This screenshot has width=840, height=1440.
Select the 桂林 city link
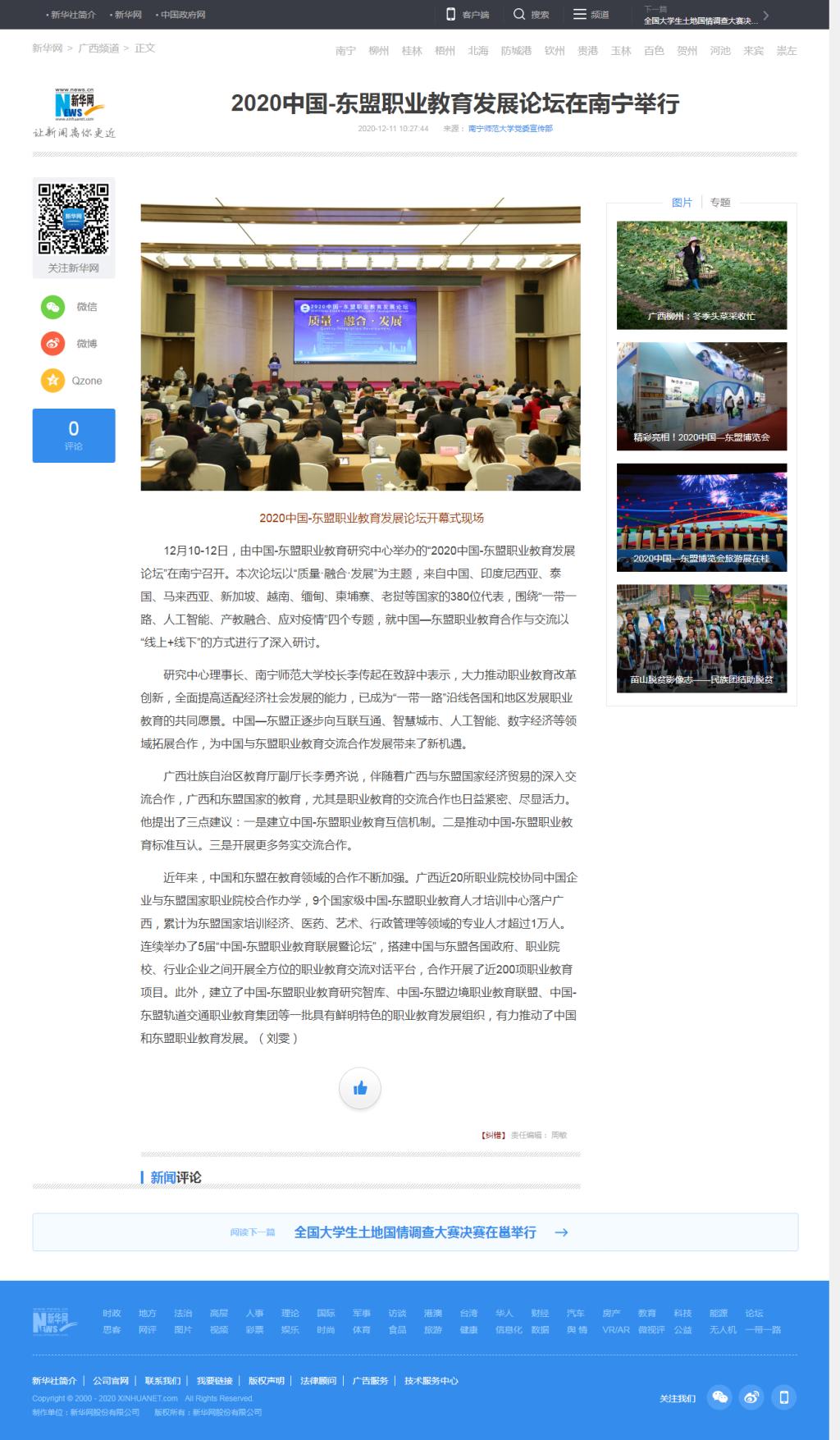[x=412, y=51]
